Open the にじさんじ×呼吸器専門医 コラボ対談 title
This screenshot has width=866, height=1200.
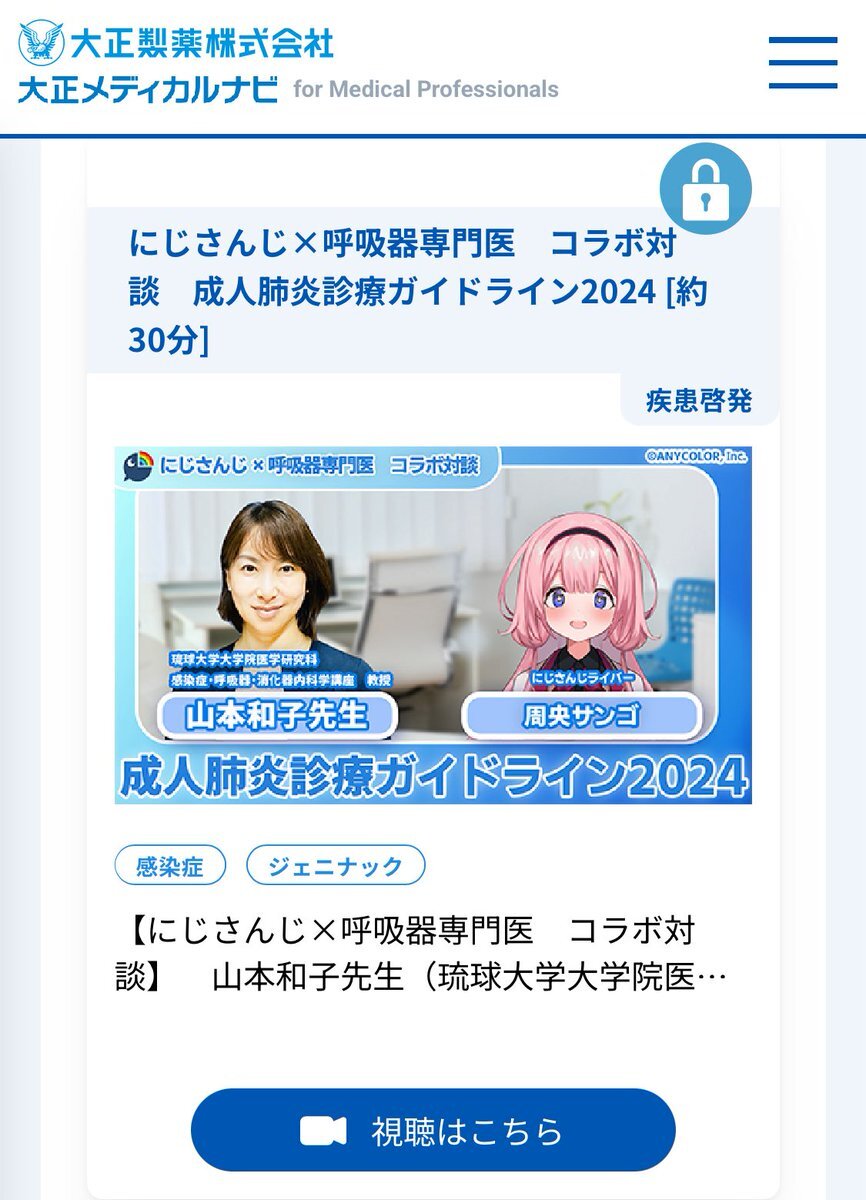418,292
